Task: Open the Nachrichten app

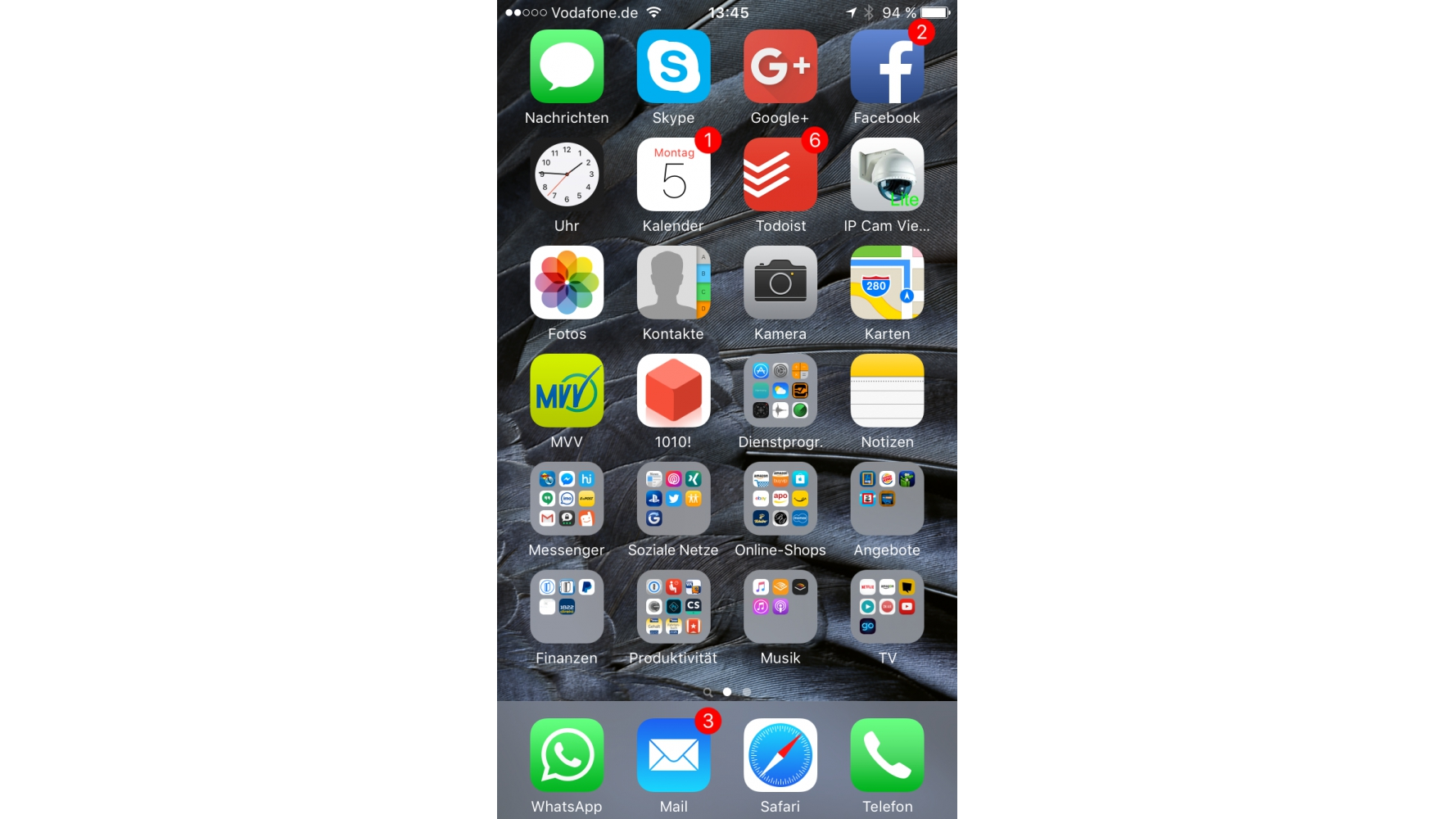Action: [x=567, y=66]
